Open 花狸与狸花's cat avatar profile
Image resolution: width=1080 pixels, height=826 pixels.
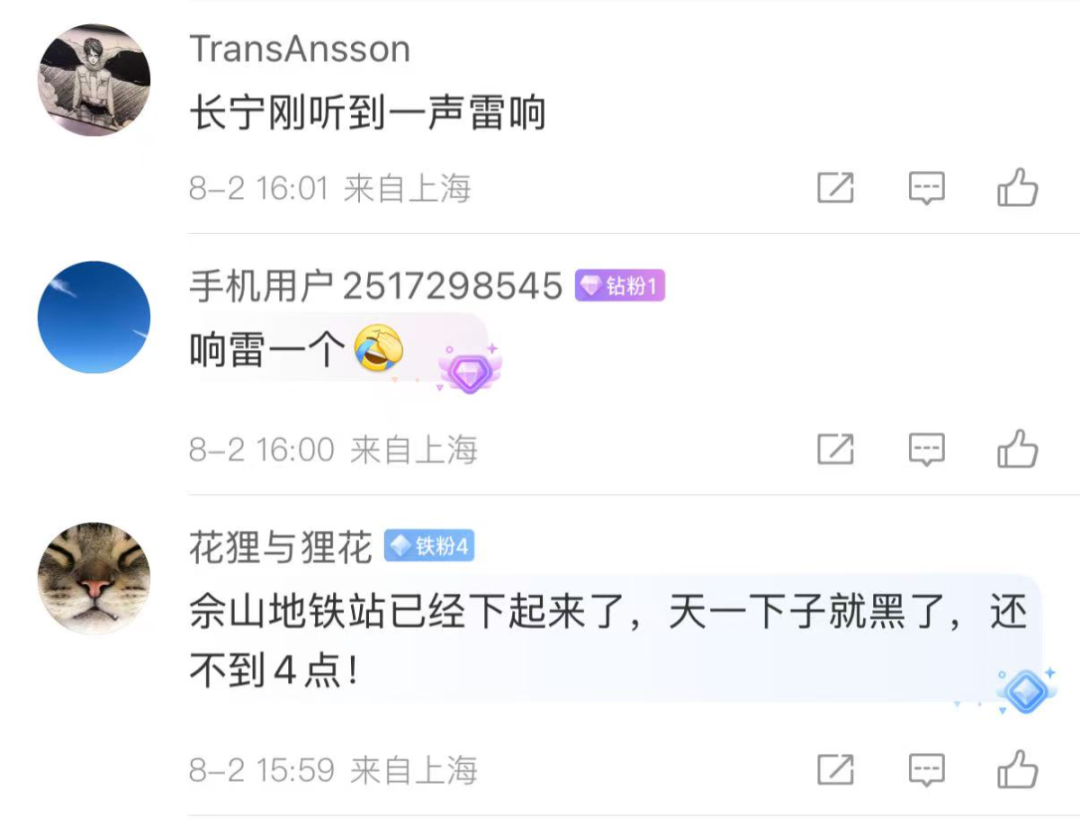pos(94,578)
